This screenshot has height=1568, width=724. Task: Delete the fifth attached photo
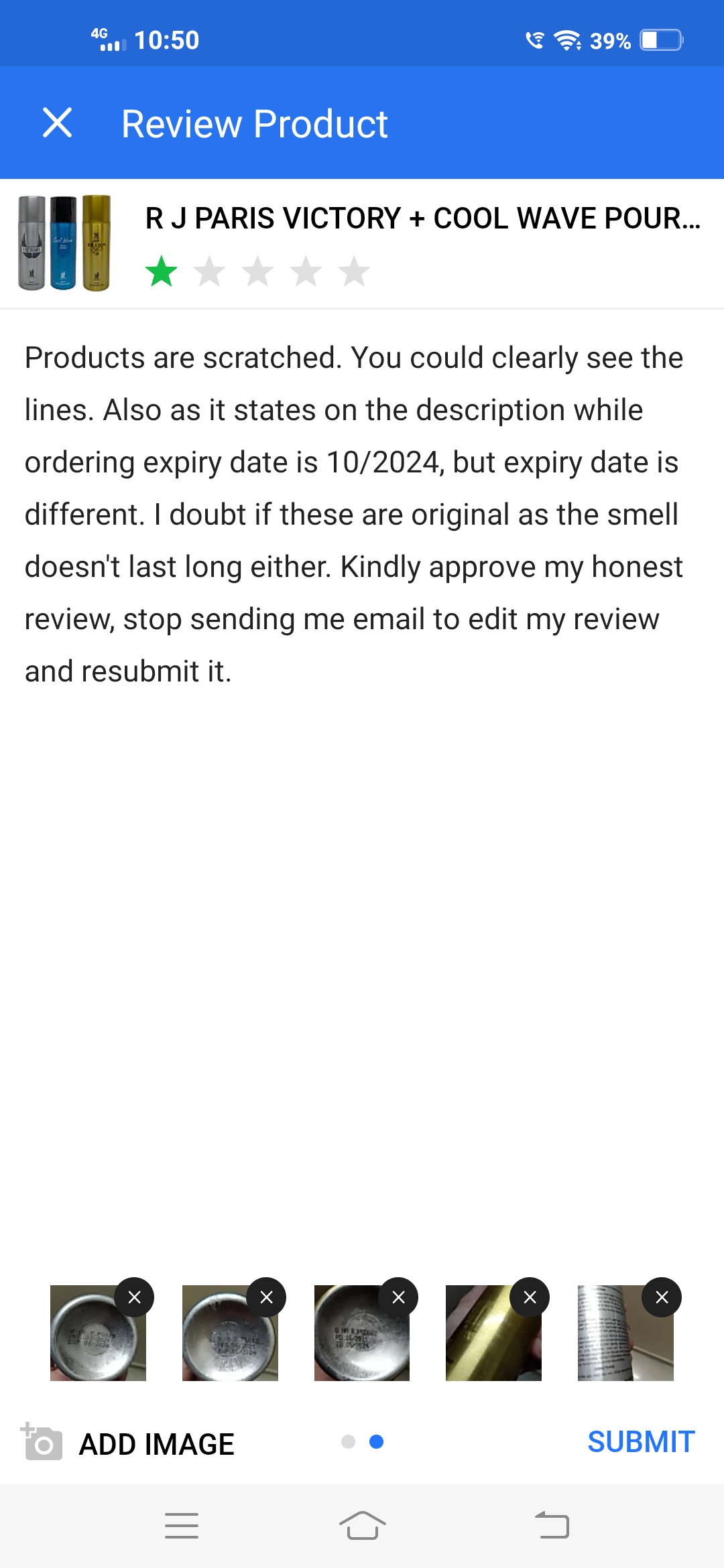(x=662, y=1298)
